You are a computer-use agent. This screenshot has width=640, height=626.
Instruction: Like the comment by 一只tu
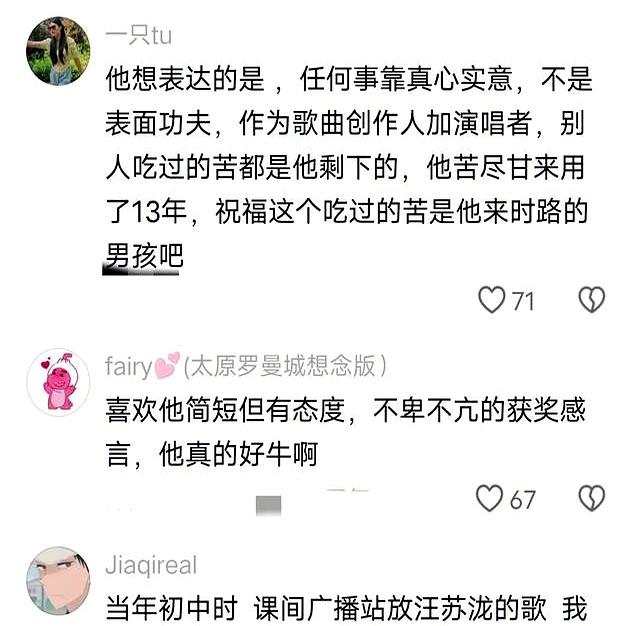492,300
